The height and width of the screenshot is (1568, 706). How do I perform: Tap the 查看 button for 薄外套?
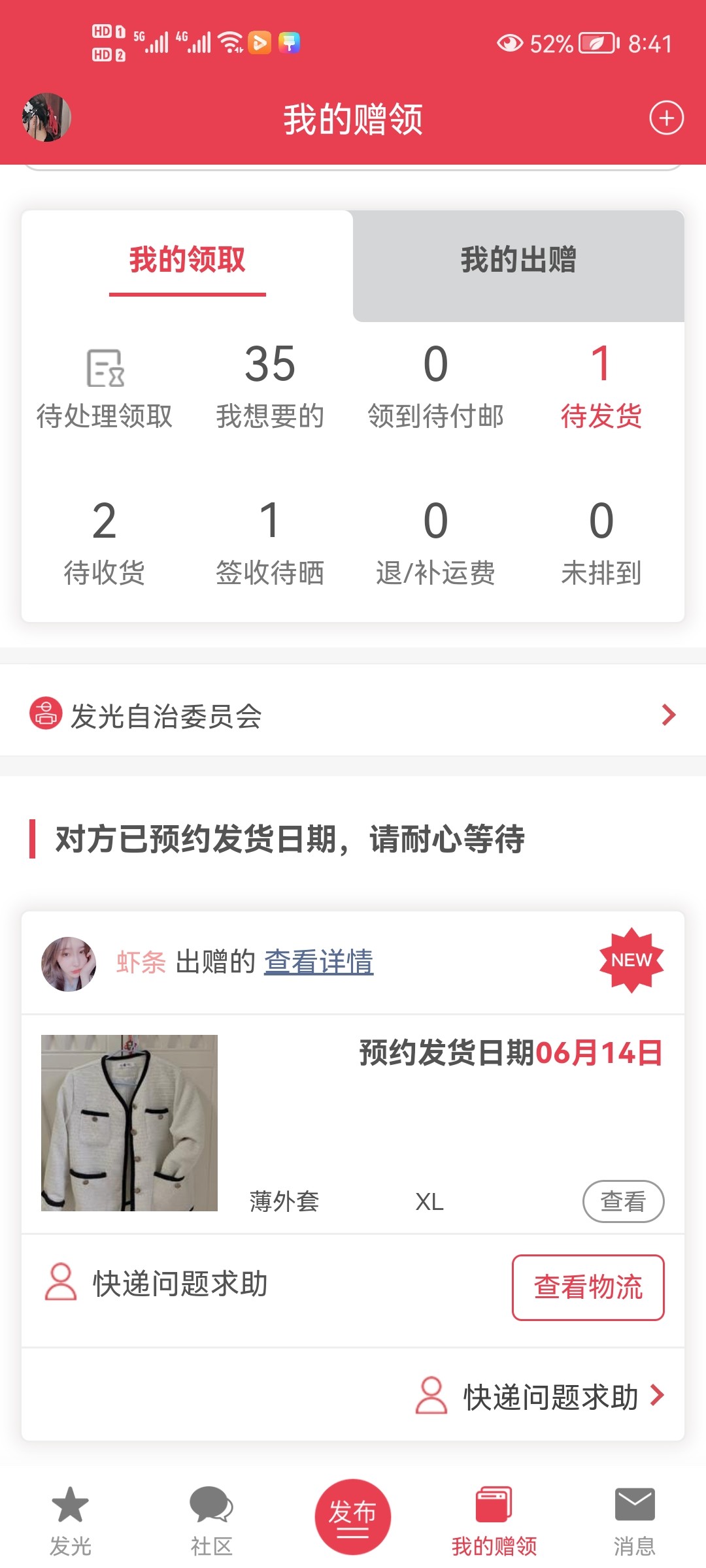pos(623,1201)
